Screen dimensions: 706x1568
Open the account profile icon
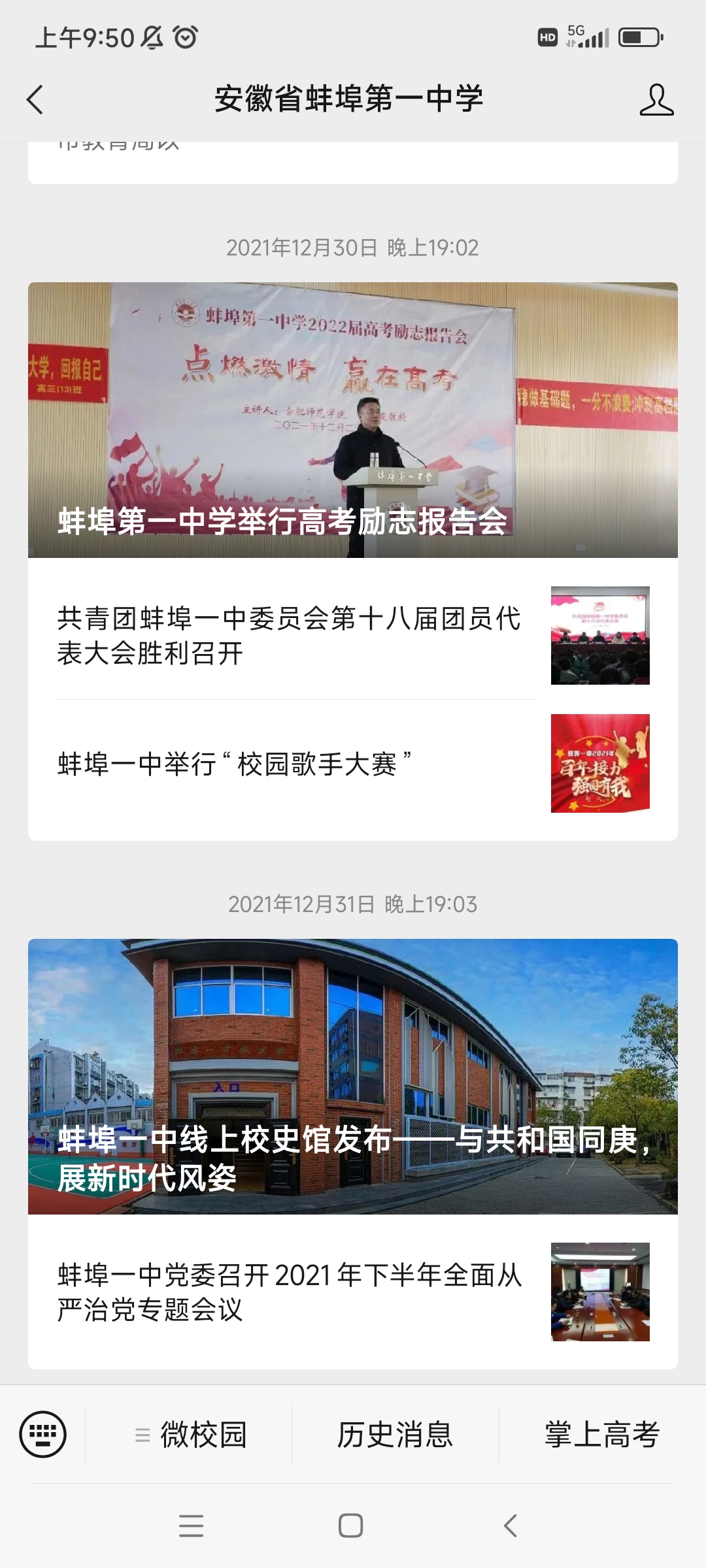tap(656, 100)
